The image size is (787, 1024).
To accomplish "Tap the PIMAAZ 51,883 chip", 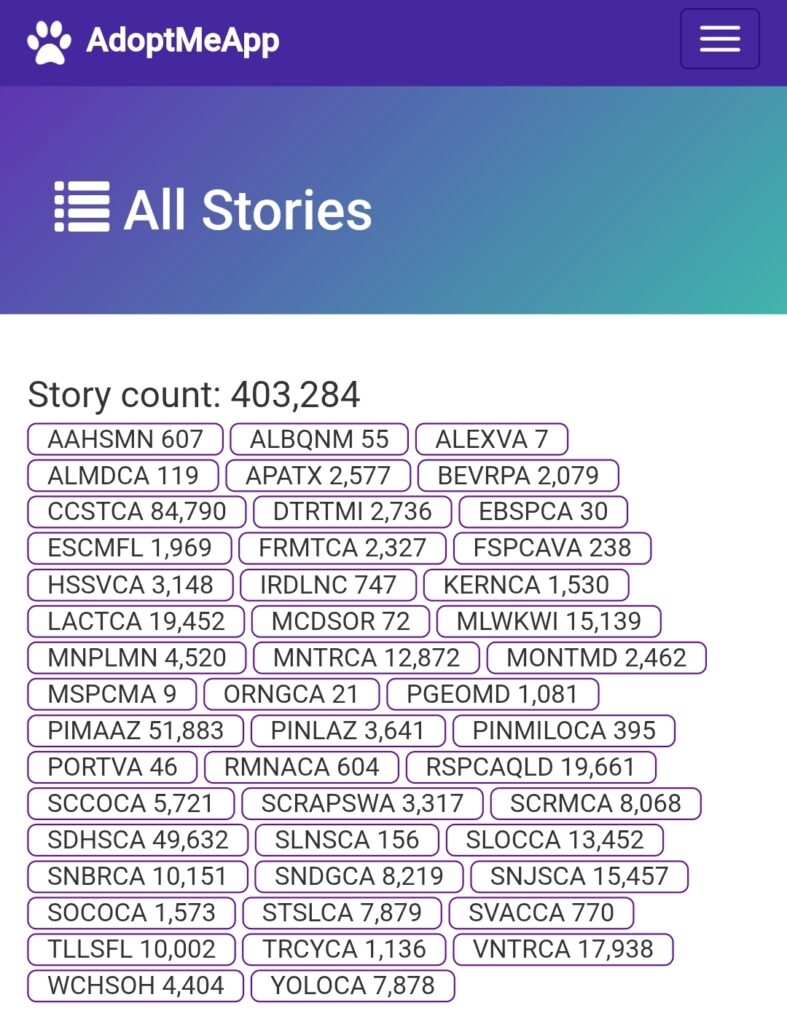I will tap(135, 730).
